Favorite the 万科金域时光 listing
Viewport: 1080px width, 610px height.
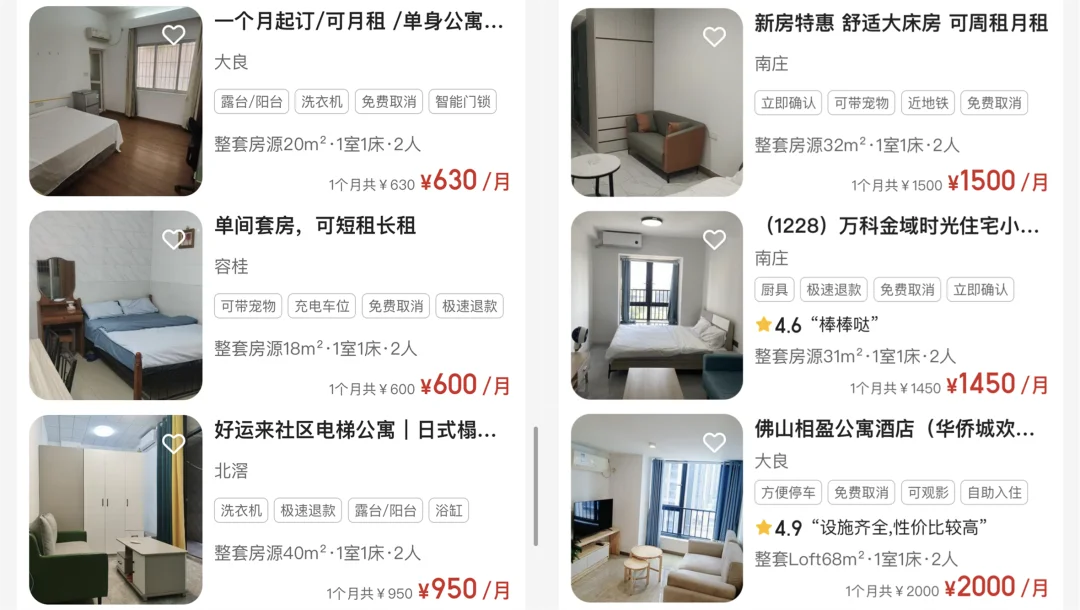tap(714, 239)
